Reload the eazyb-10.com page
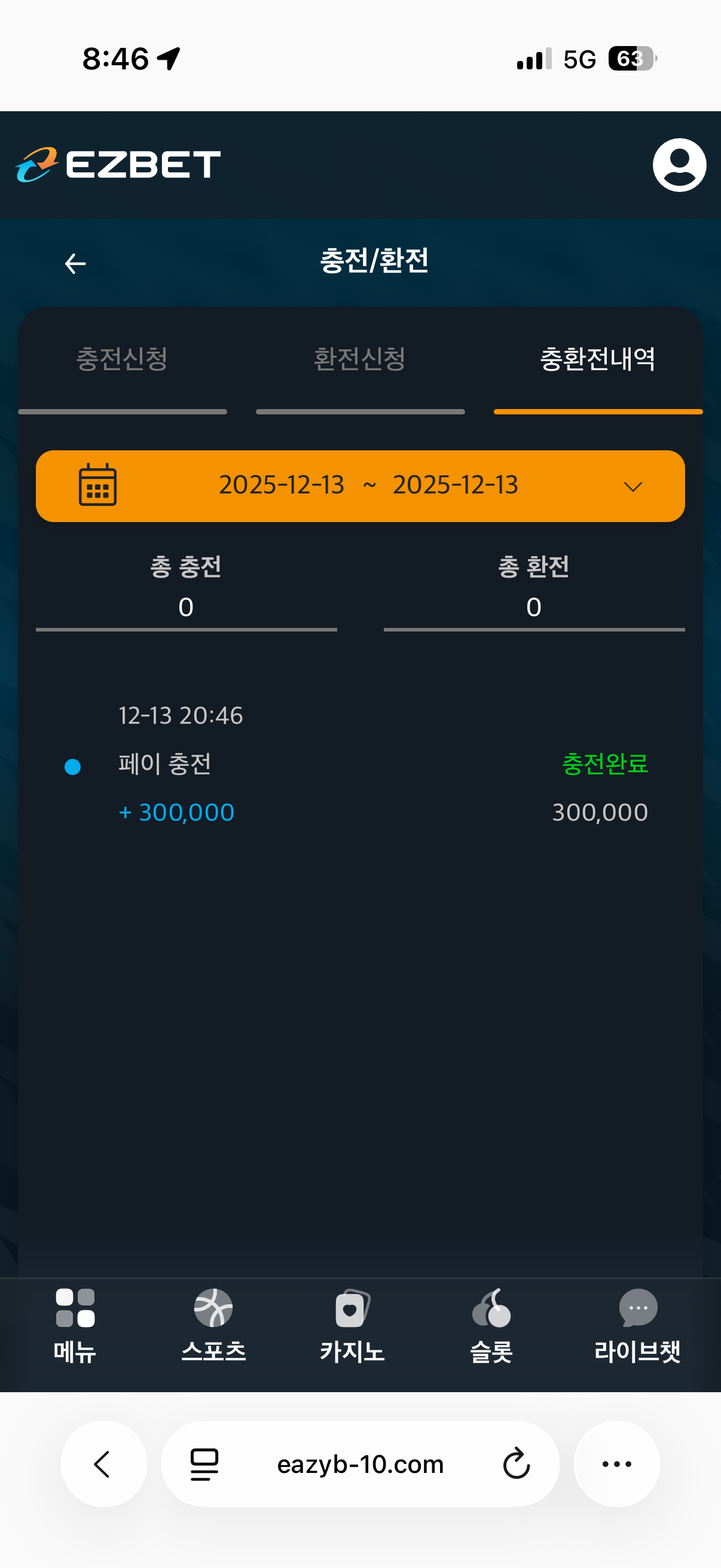Image resolution: width=721 pixels, height=1568 pixels. (517, 1464)
